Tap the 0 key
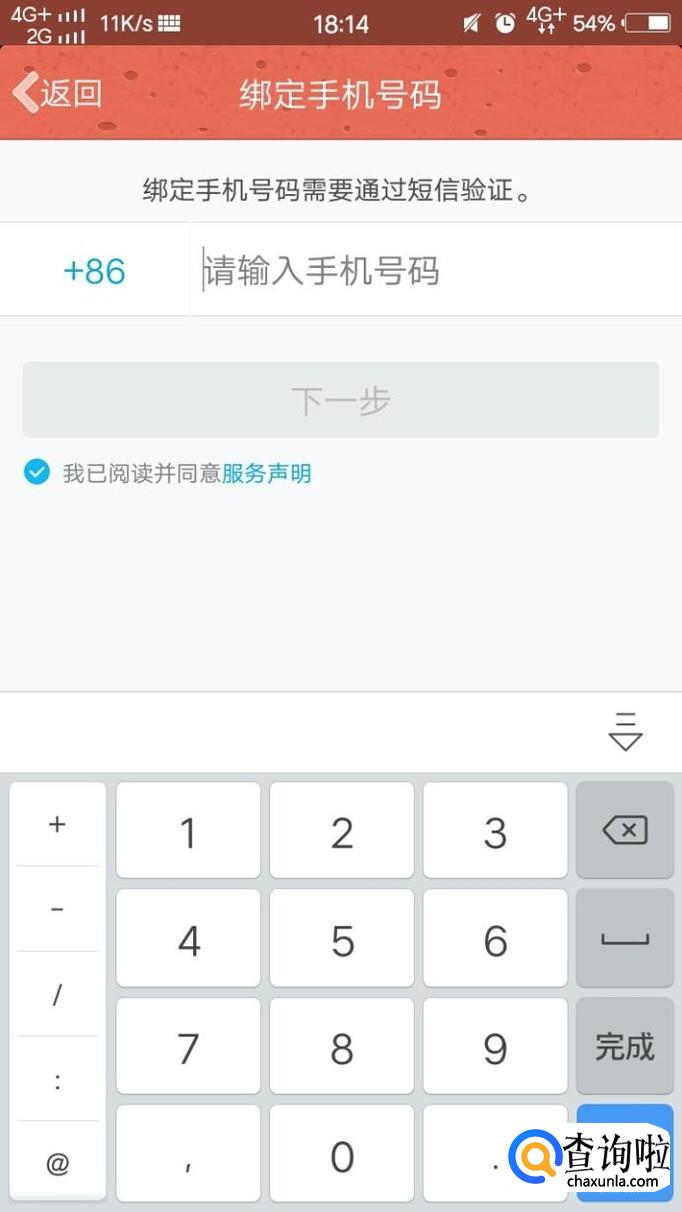This screenshot has width=682, height=1212. point(342,1156)
